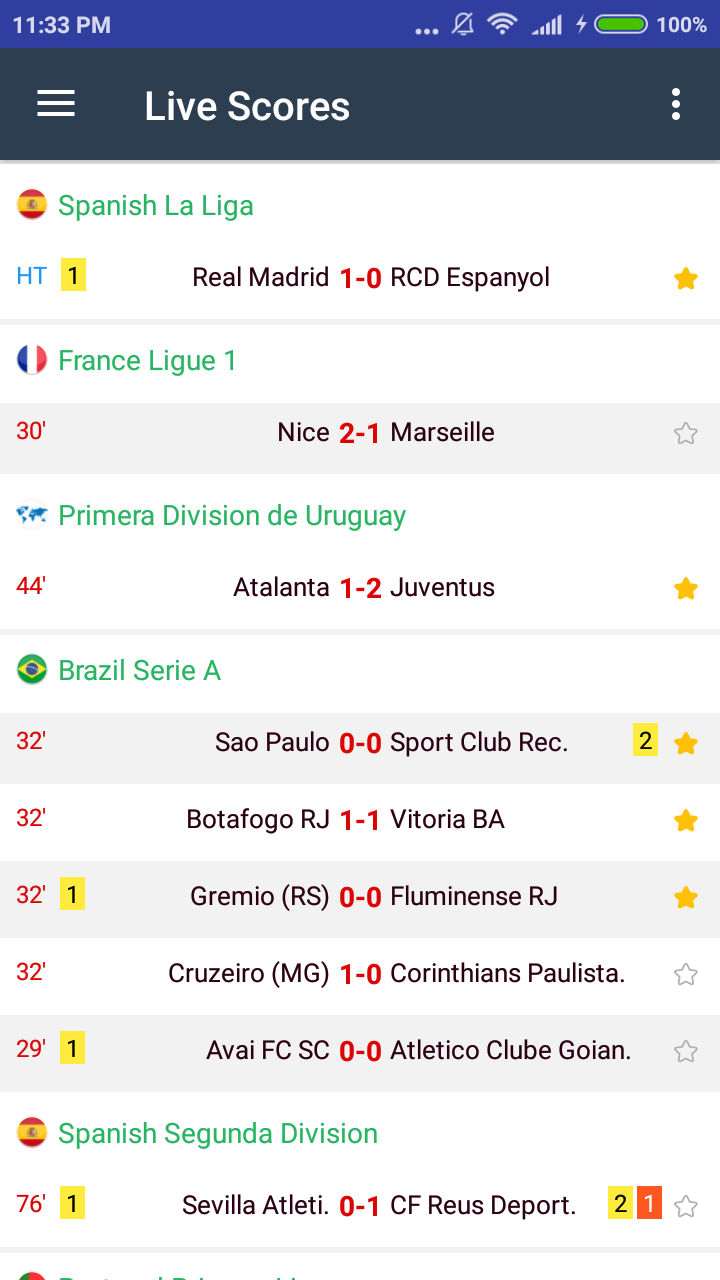Remove star from Atalanta vs Juventus

pos(685,589)
